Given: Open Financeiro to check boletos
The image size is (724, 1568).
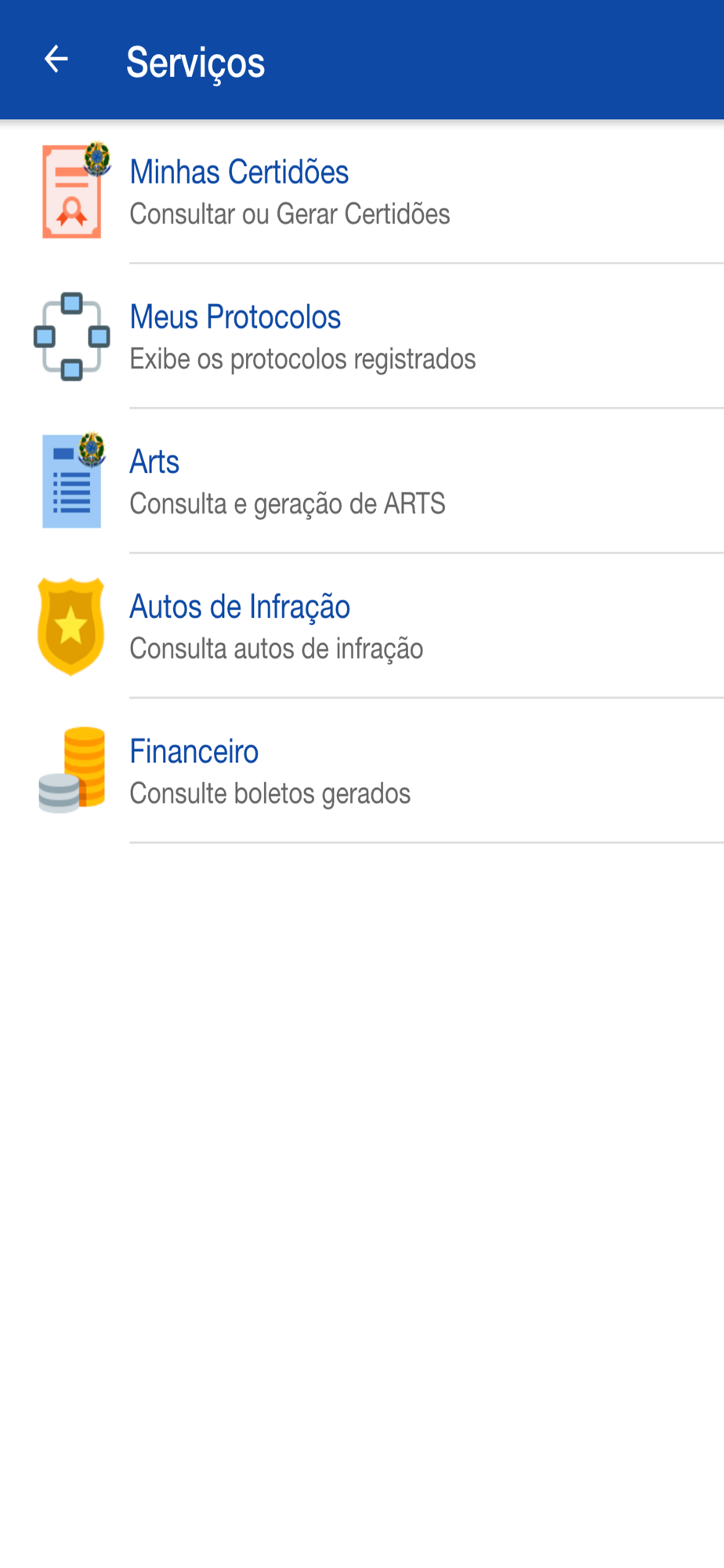Looking at the screenshot, I should pyautogui.click(x=362, y=771).
